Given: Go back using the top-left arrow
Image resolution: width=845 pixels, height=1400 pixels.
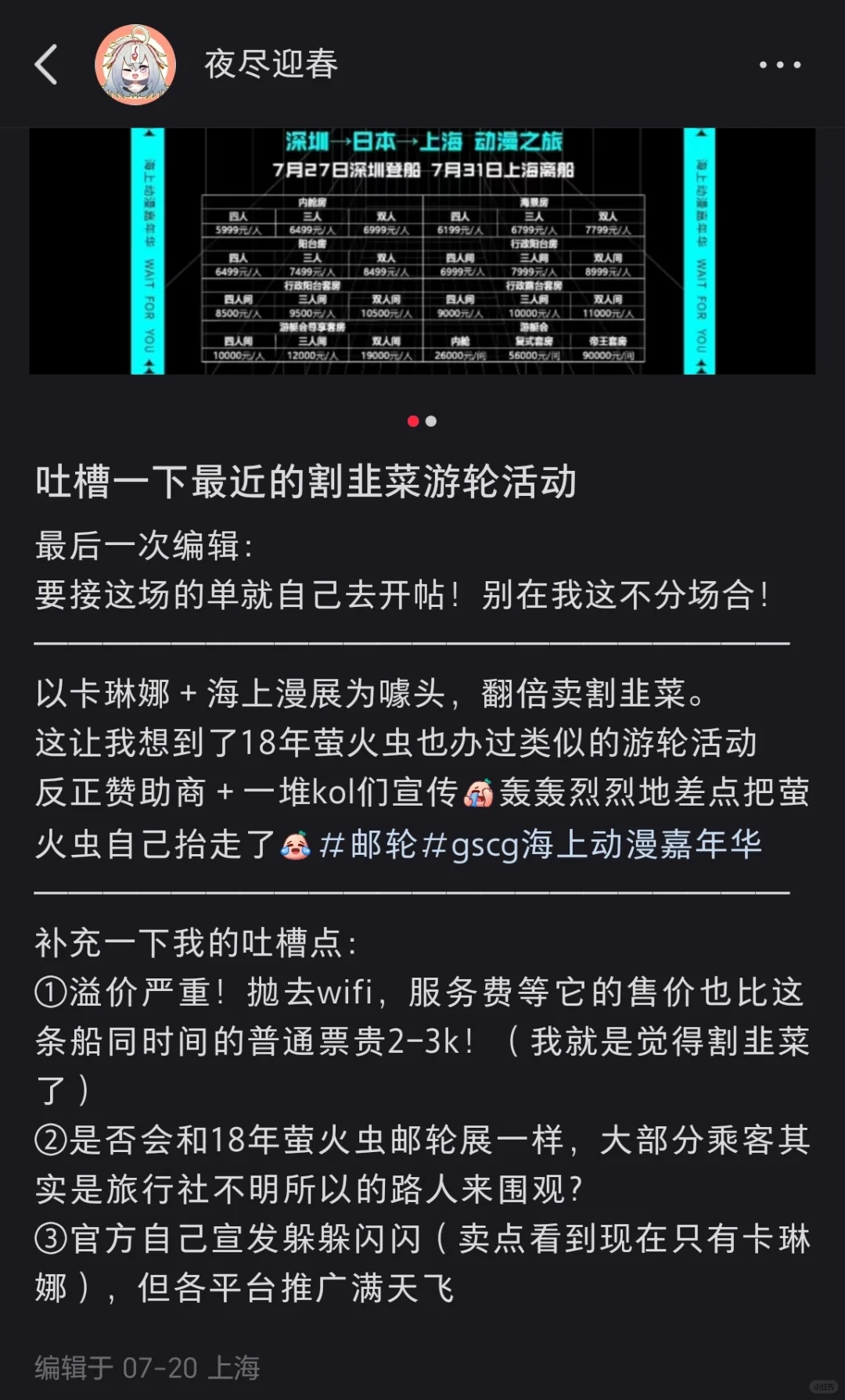Looking at the screenshot, I should [x=46, y=64].
